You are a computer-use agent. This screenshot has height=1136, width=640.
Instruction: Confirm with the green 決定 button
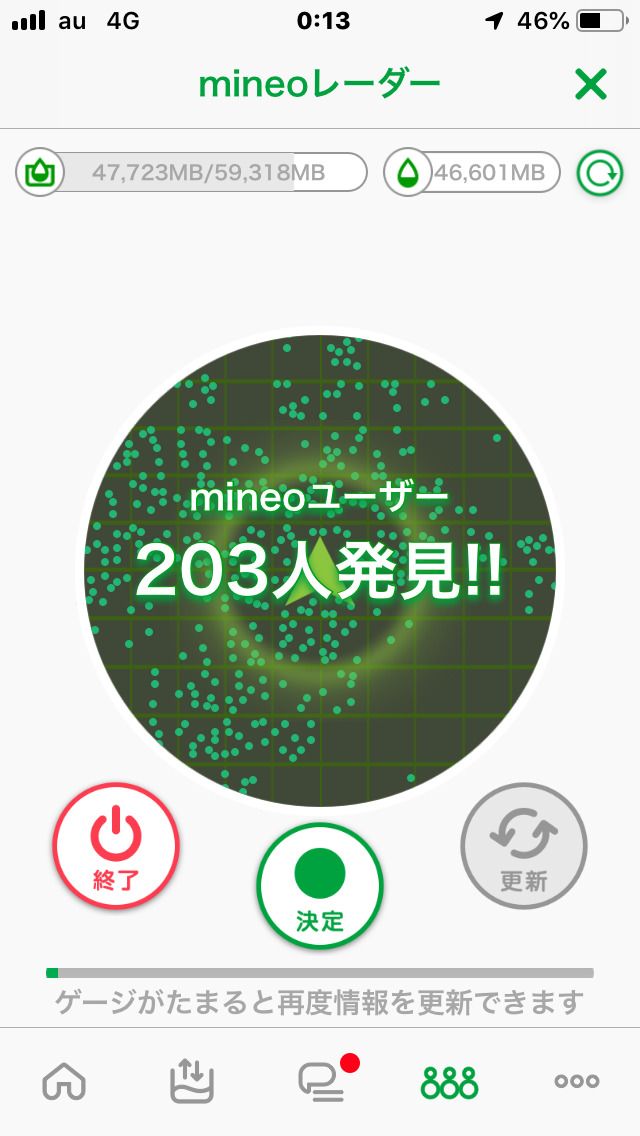[x=320, y=887]
